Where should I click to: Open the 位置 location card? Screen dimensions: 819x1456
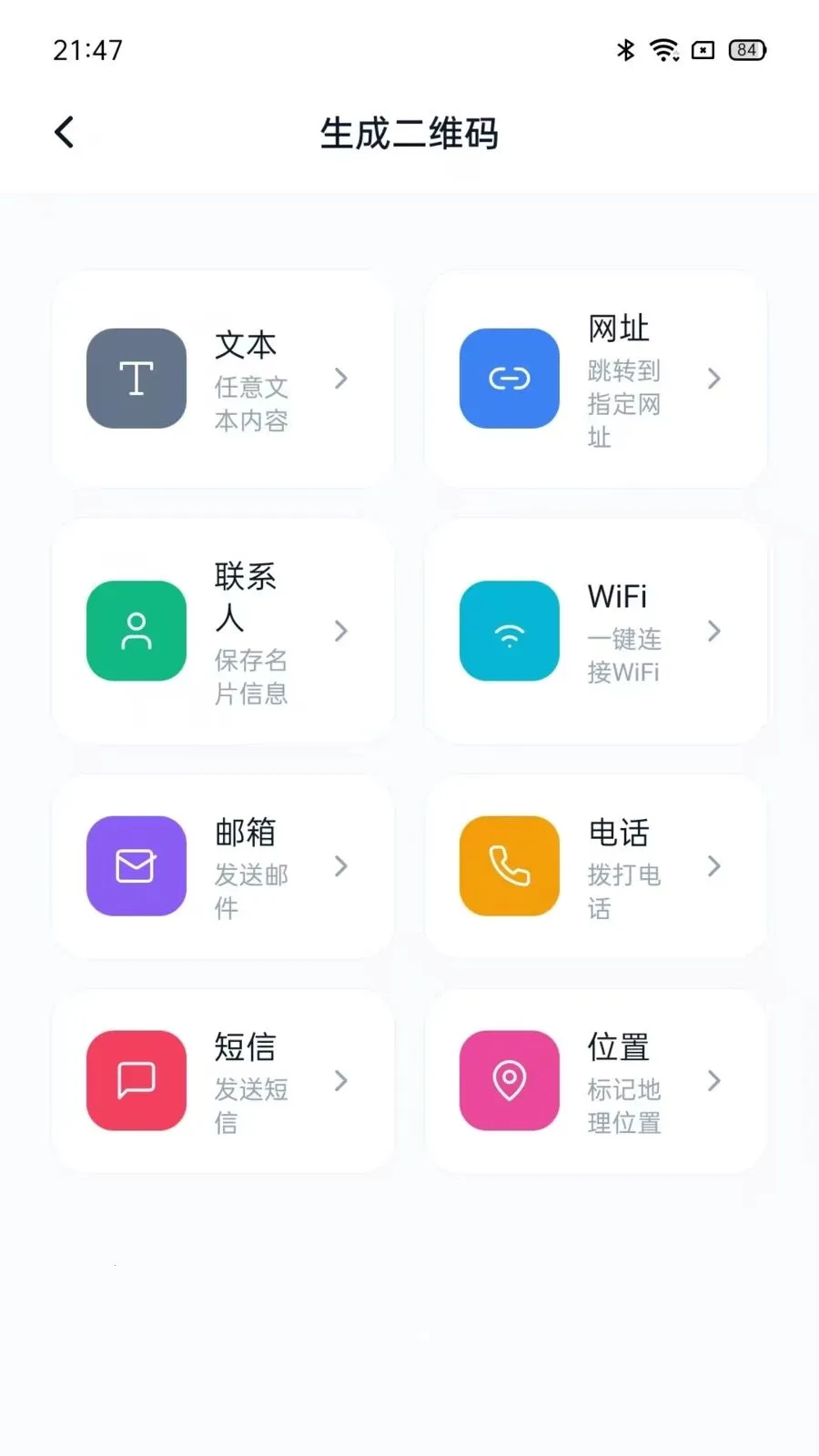596,1080
